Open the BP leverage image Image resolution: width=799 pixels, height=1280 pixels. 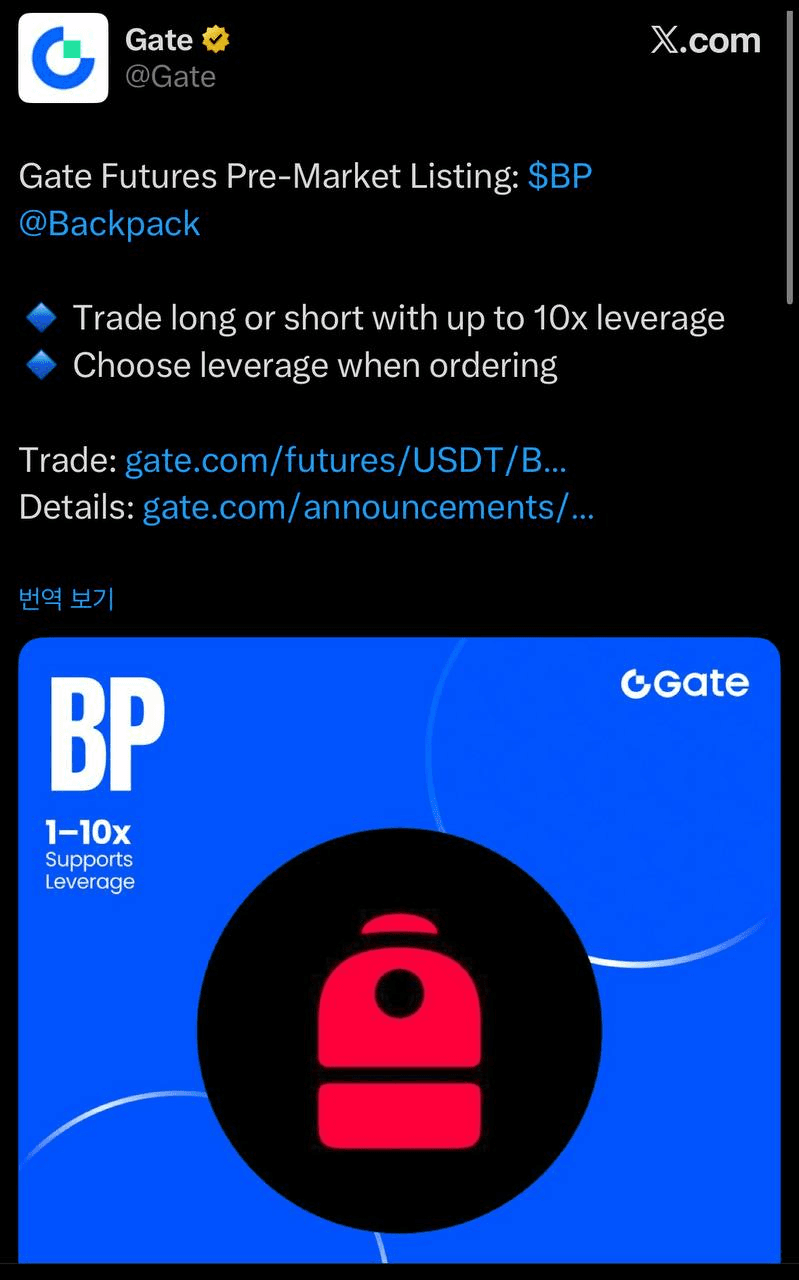click(x=399, y=950)
